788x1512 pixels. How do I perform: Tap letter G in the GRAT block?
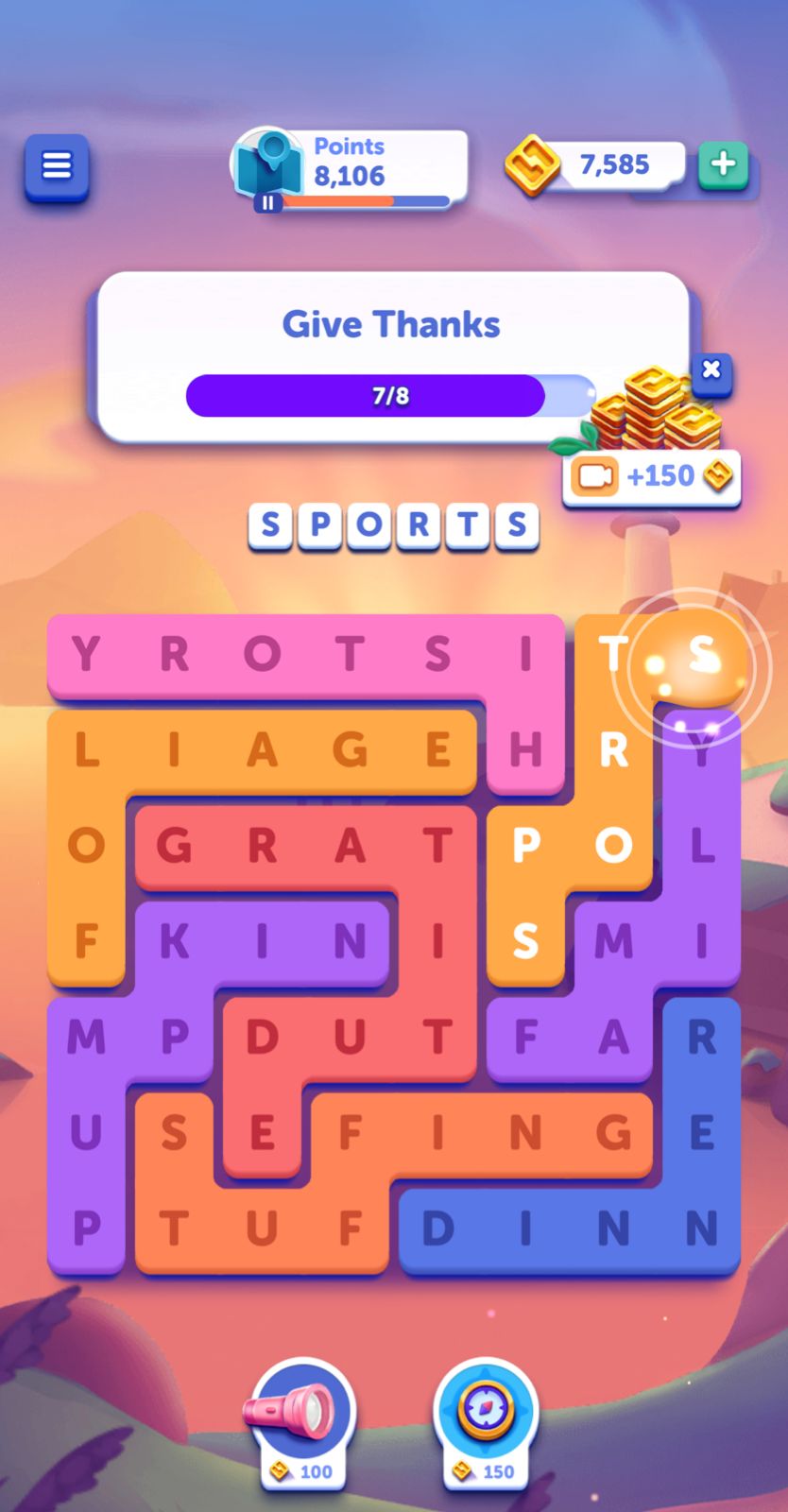pyautogui.click(x=174, y=846)
